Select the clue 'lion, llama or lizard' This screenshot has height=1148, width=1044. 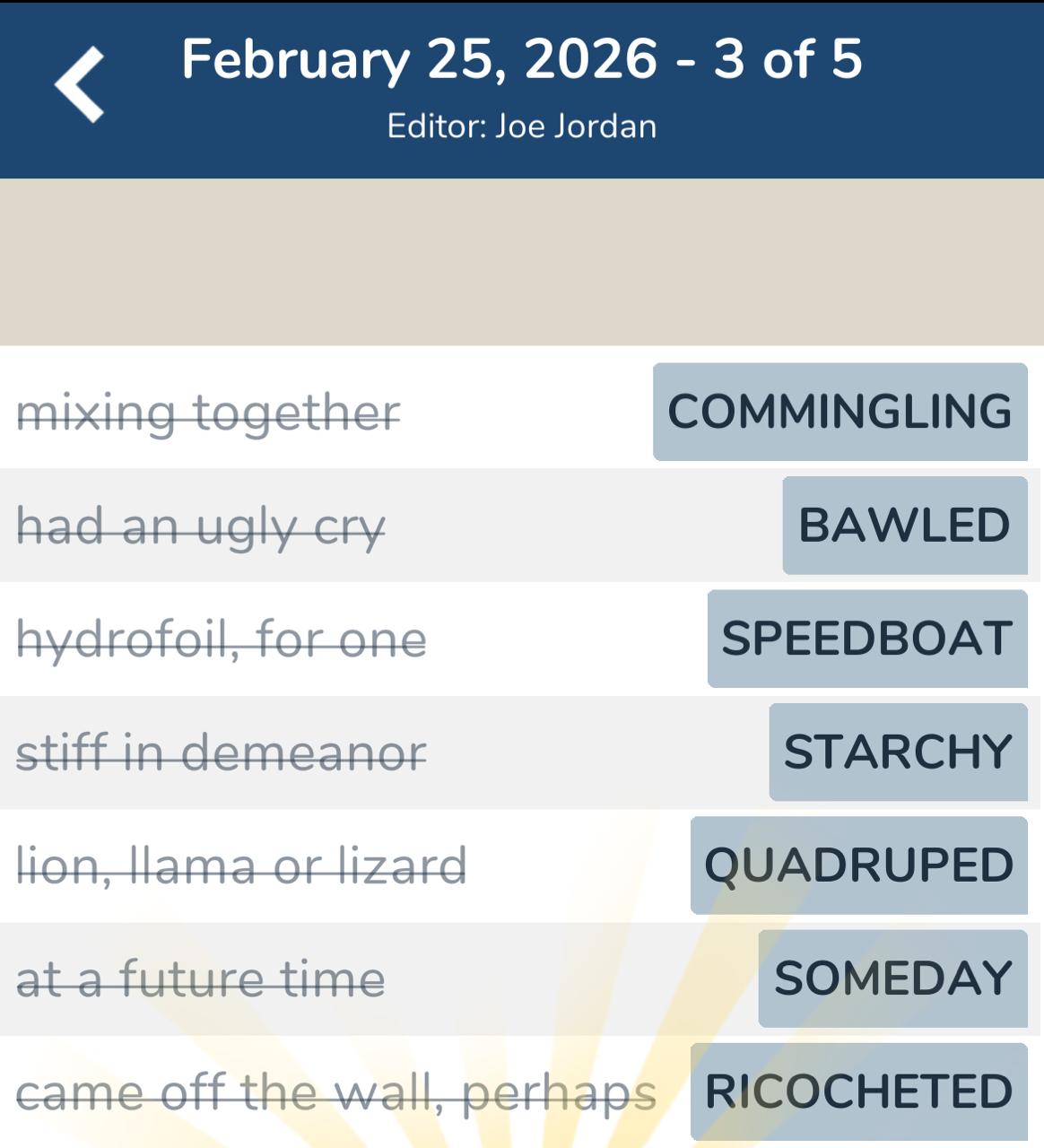242,864
